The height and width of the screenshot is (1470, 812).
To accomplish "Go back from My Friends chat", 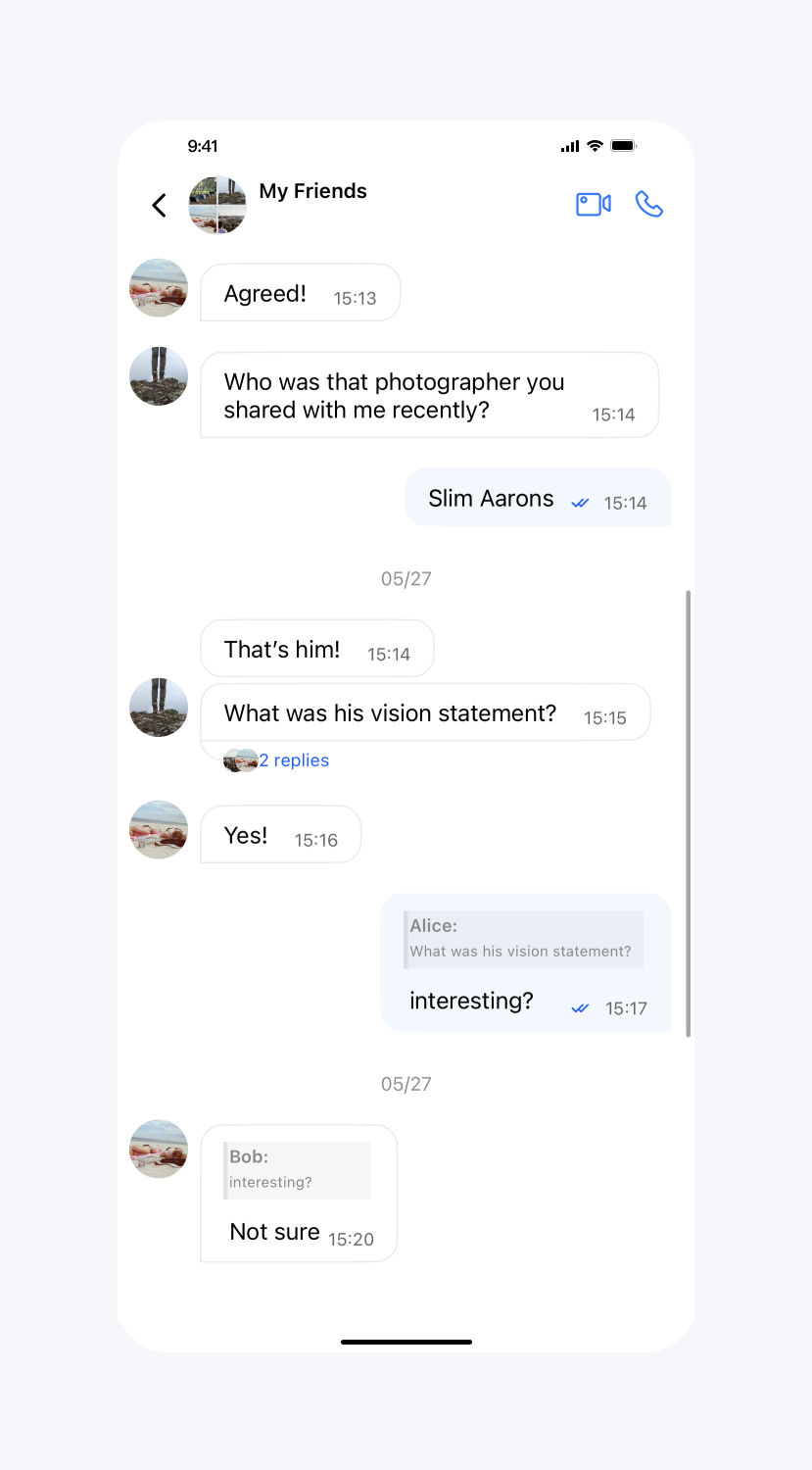I will (x=160, y=205).
